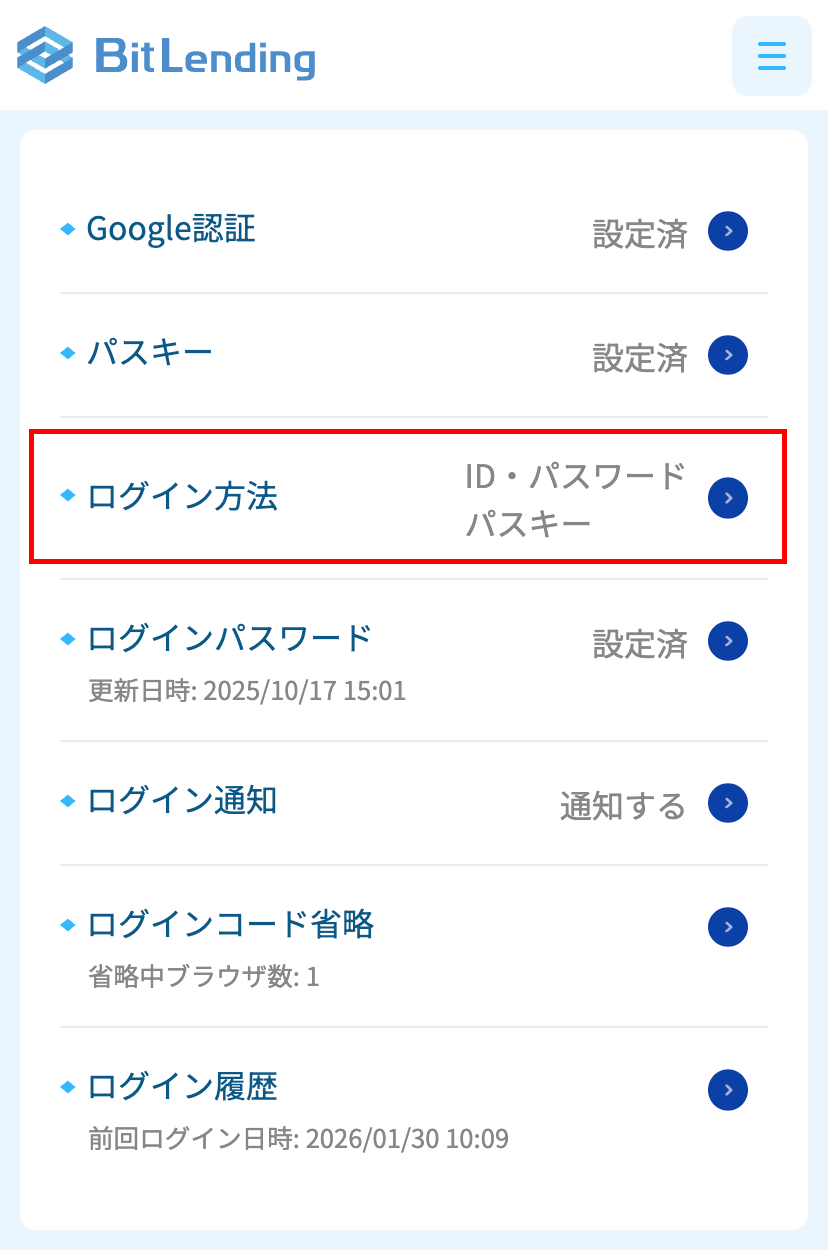828x1251 pixels.
Task: Click the chevron icon next to Google認証
Action: point(727,231)
